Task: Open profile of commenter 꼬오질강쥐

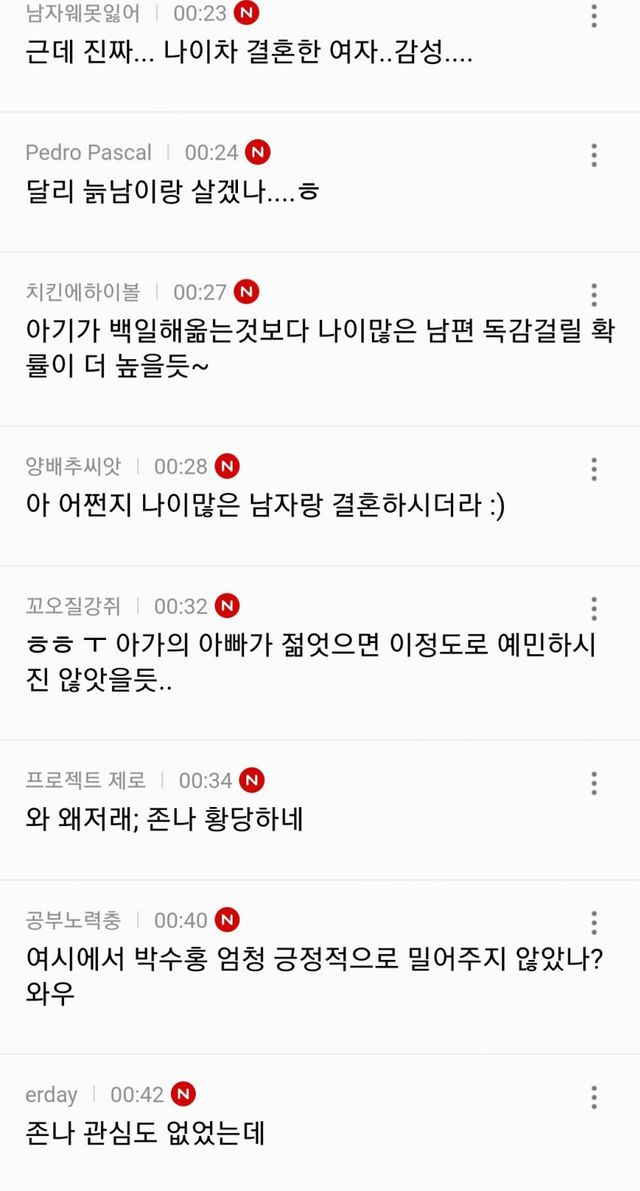Action: pyautogui.click(x=73, y=606)
